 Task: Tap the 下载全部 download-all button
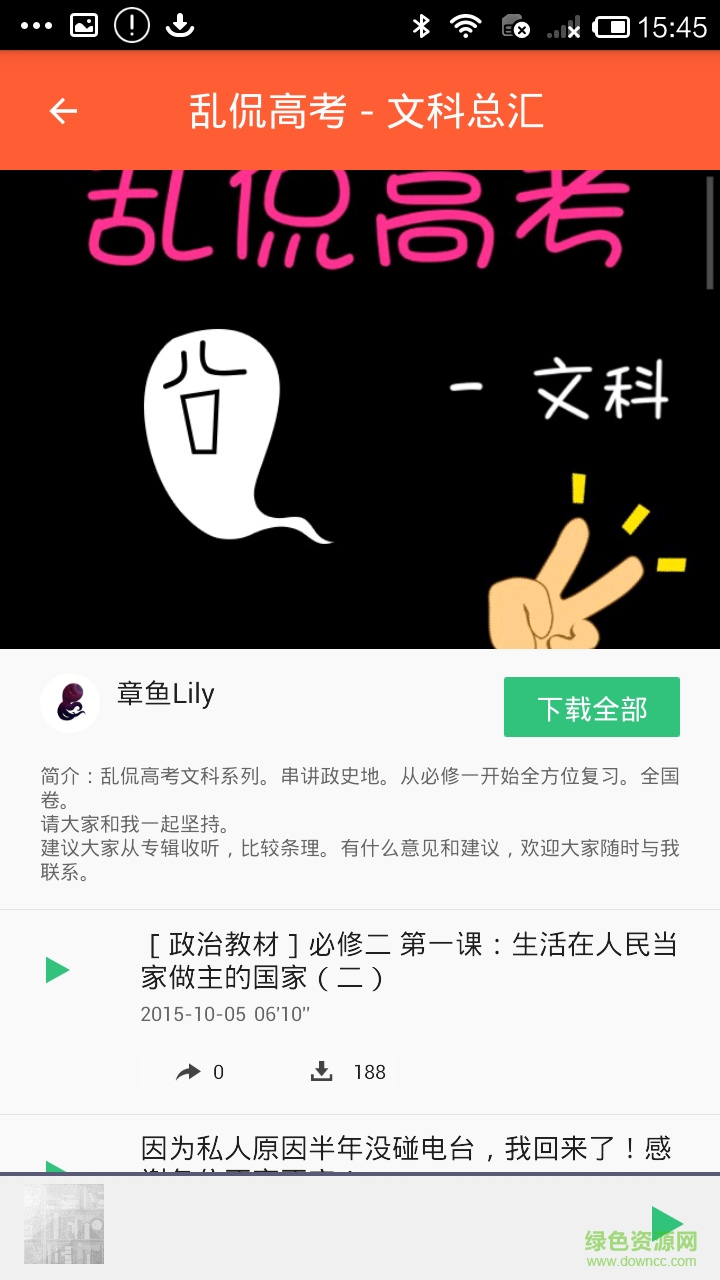pos(592,708)
